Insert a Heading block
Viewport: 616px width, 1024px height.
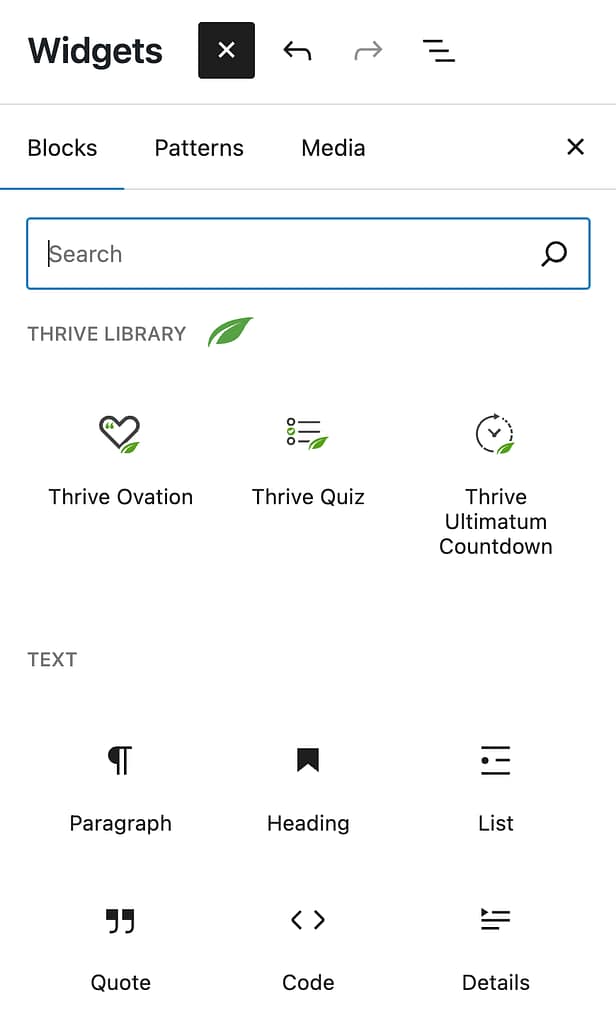coord(308,787)
